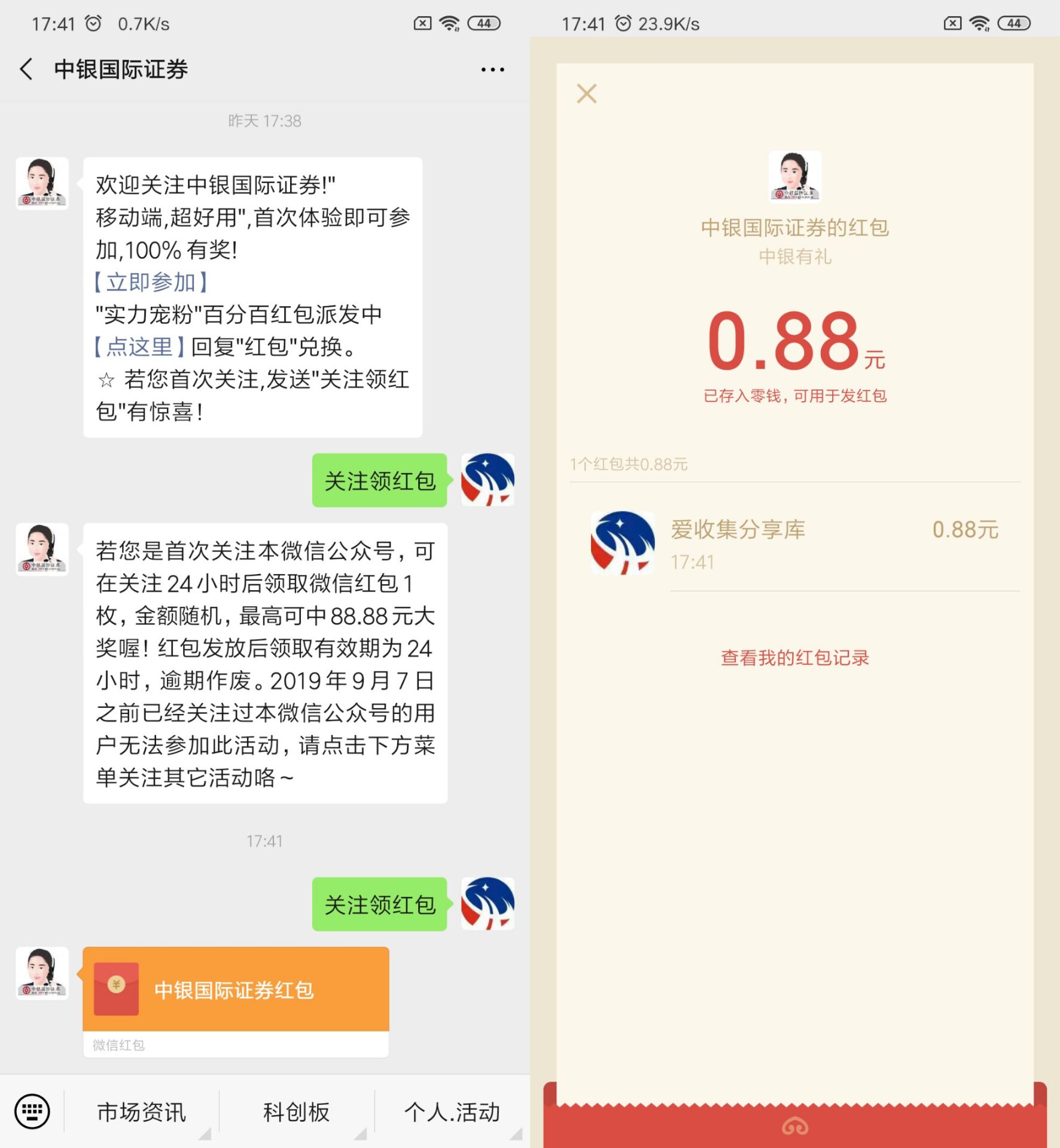1060x1148 pixels.
Task: Open the 科创板 menu
Action: (x=297, y=1112)
